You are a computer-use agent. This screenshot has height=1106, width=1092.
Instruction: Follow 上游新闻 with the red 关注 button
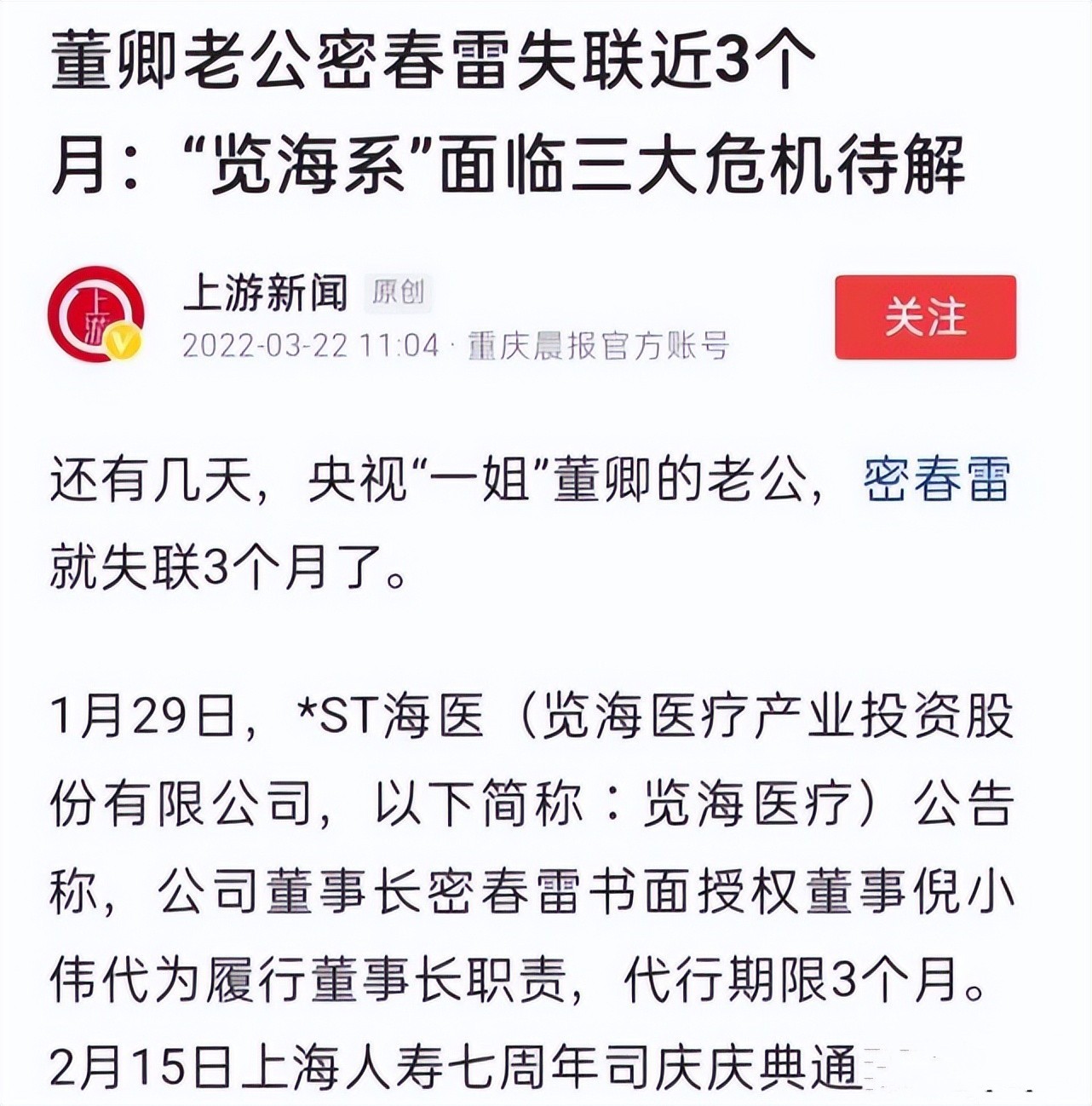(x=925, y=317)
